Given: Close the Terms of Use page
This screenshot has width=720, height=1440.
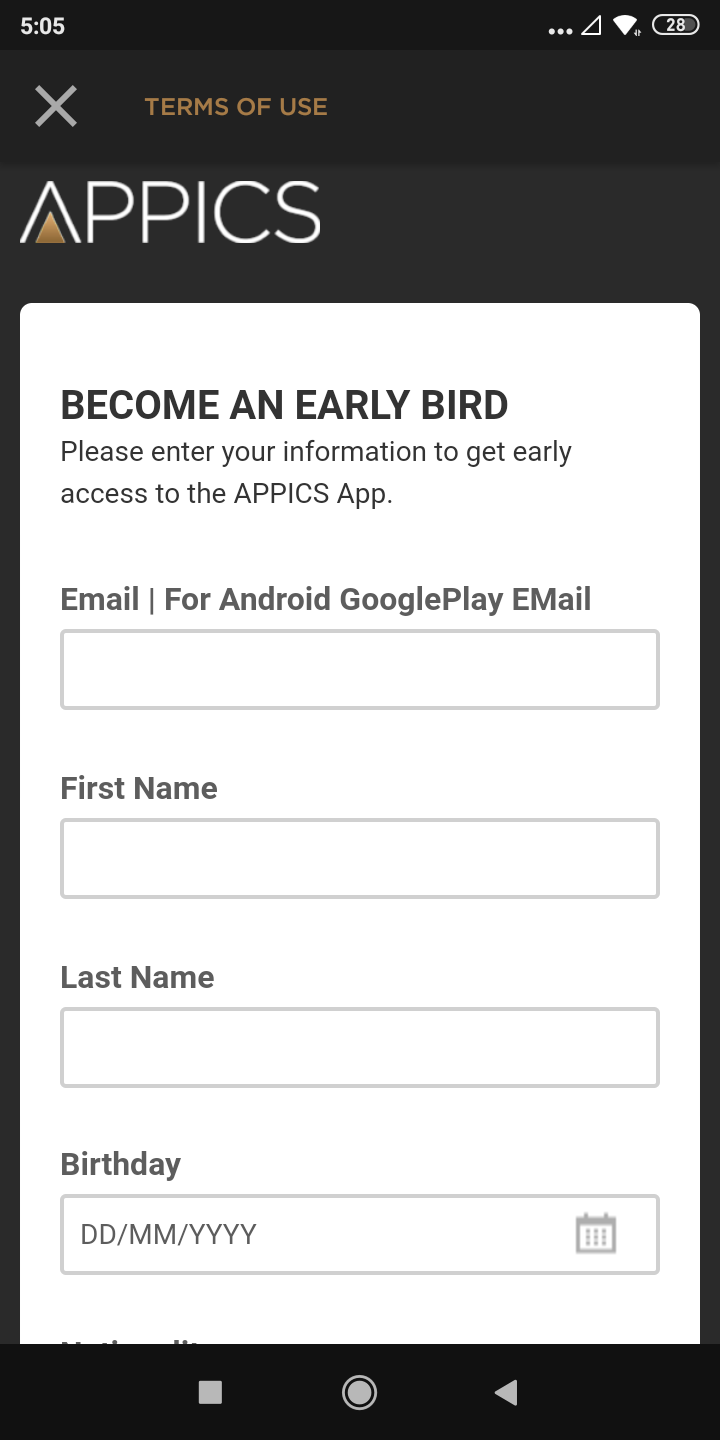Looking at the screenshot, I should tap(56, 106).
